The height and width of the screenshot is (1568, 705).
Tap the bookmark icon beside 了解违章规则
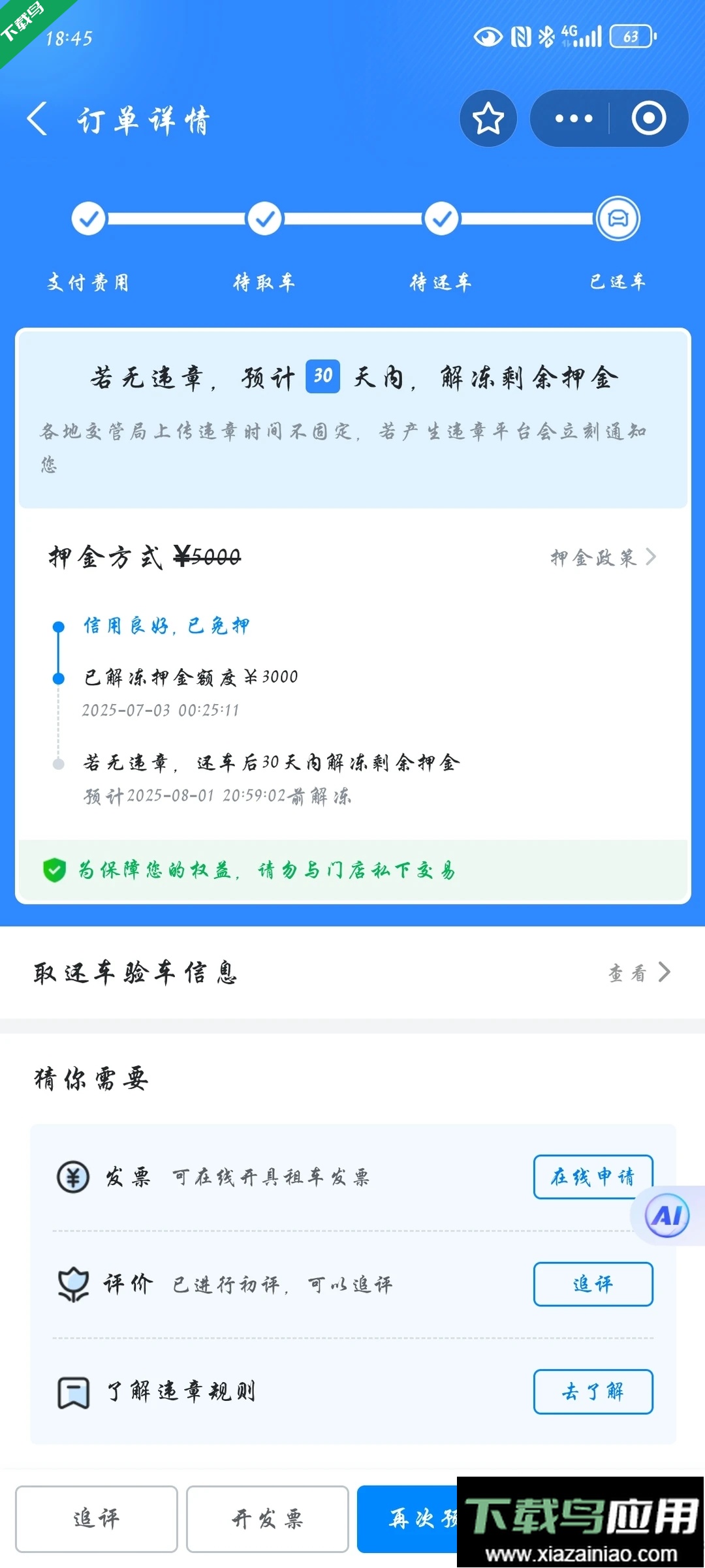(x=73, y=1391)
